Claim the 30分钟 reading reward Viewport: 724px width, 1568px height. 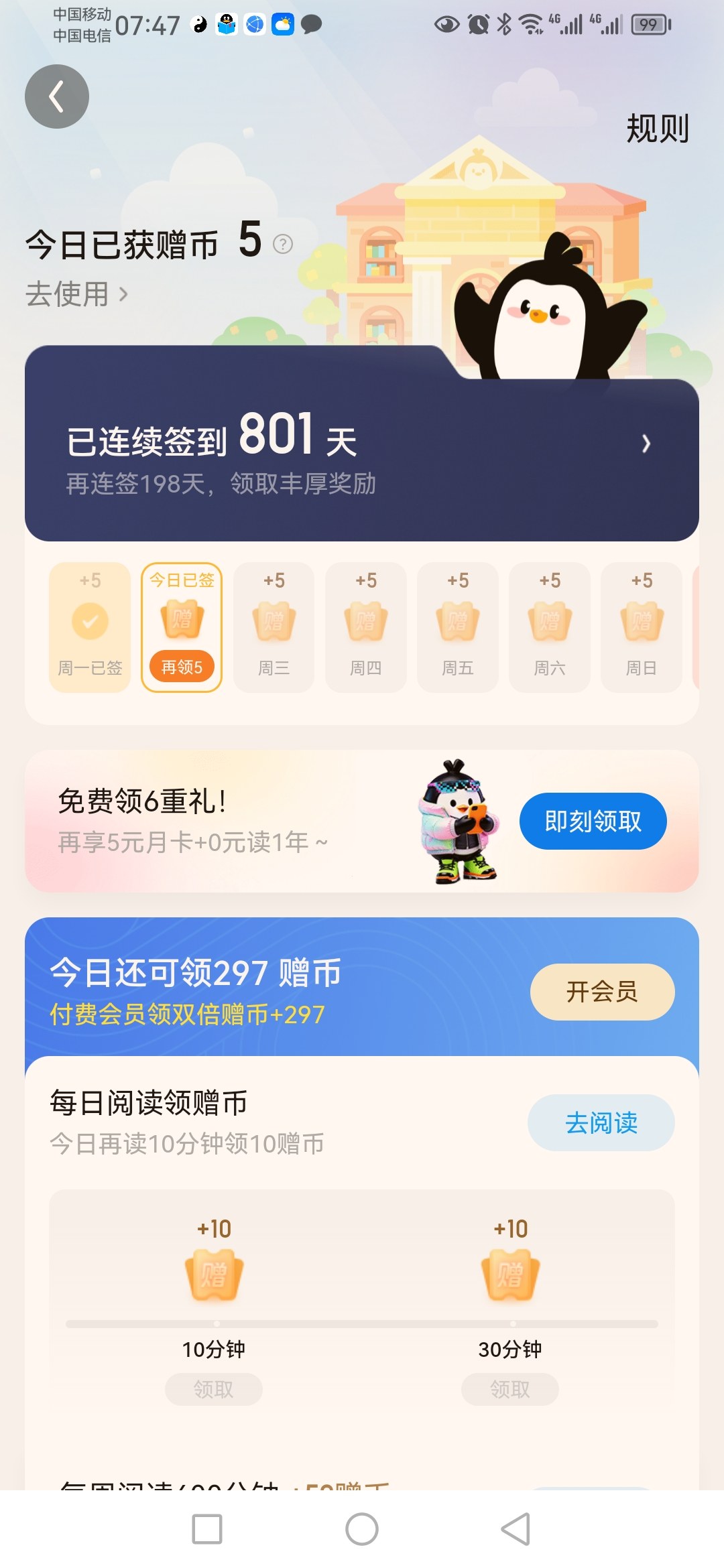[x=509, y=1389]
